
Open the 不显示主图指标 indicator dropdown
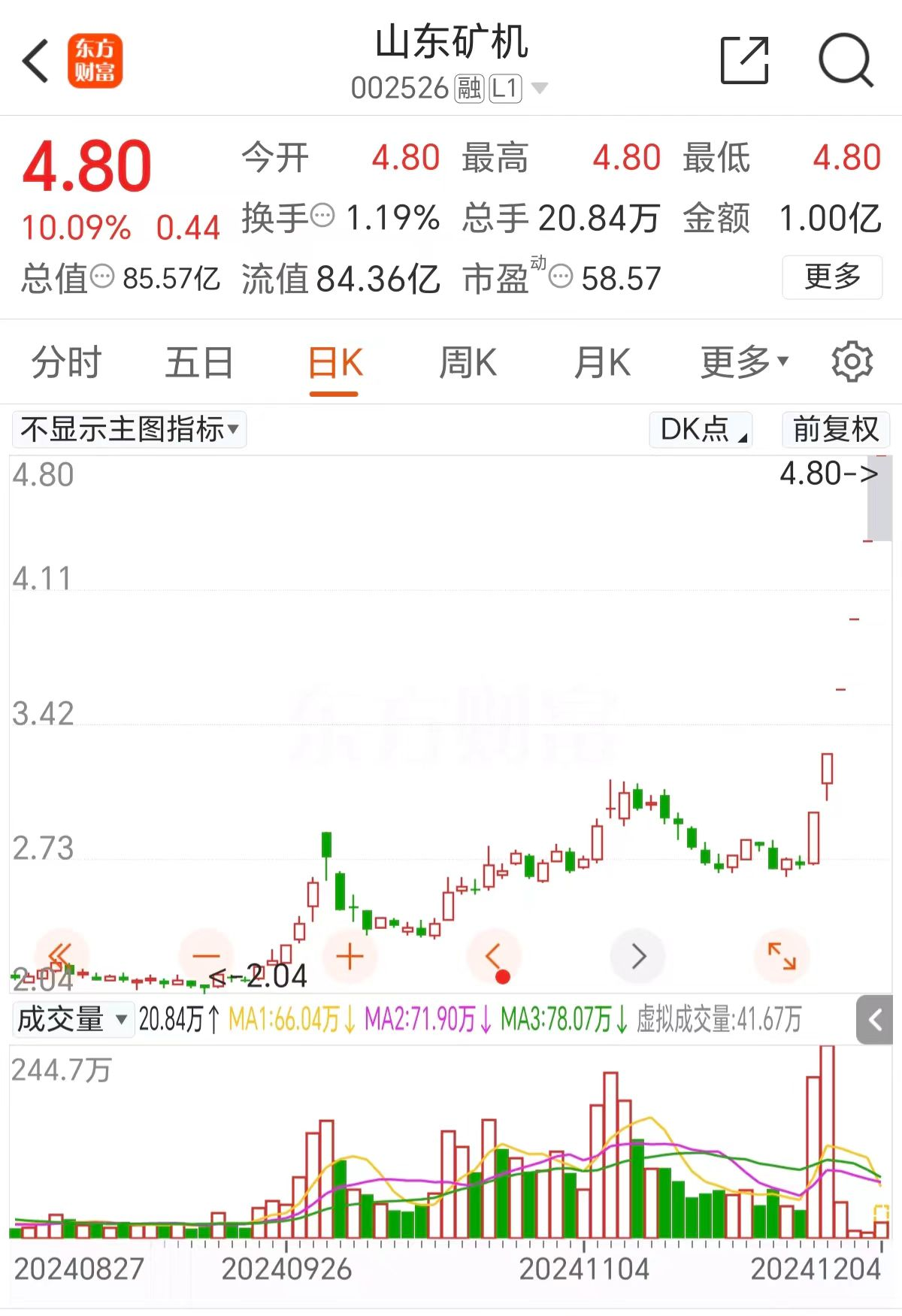[129, 430]
